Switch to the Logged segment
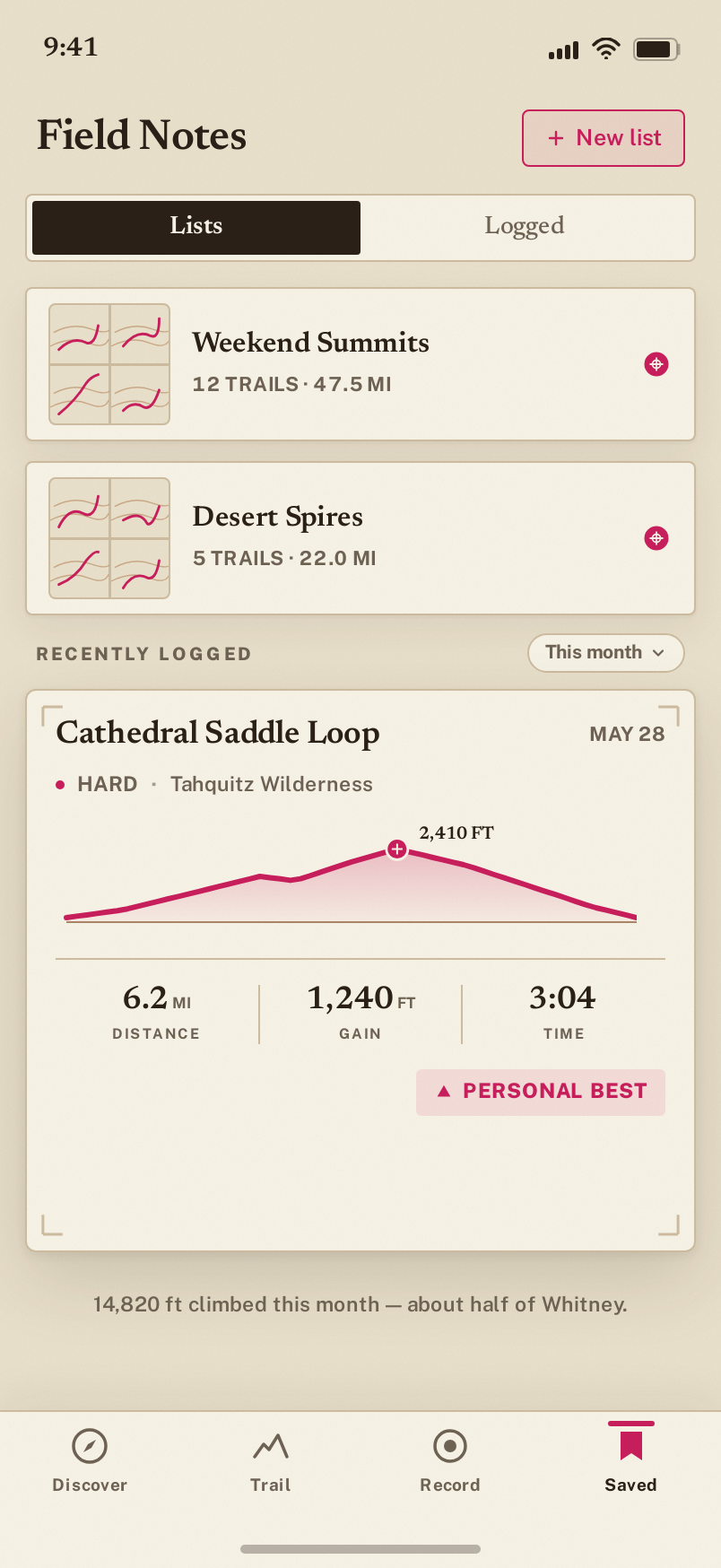This screenshot has width=721, height=1568. 525,226
